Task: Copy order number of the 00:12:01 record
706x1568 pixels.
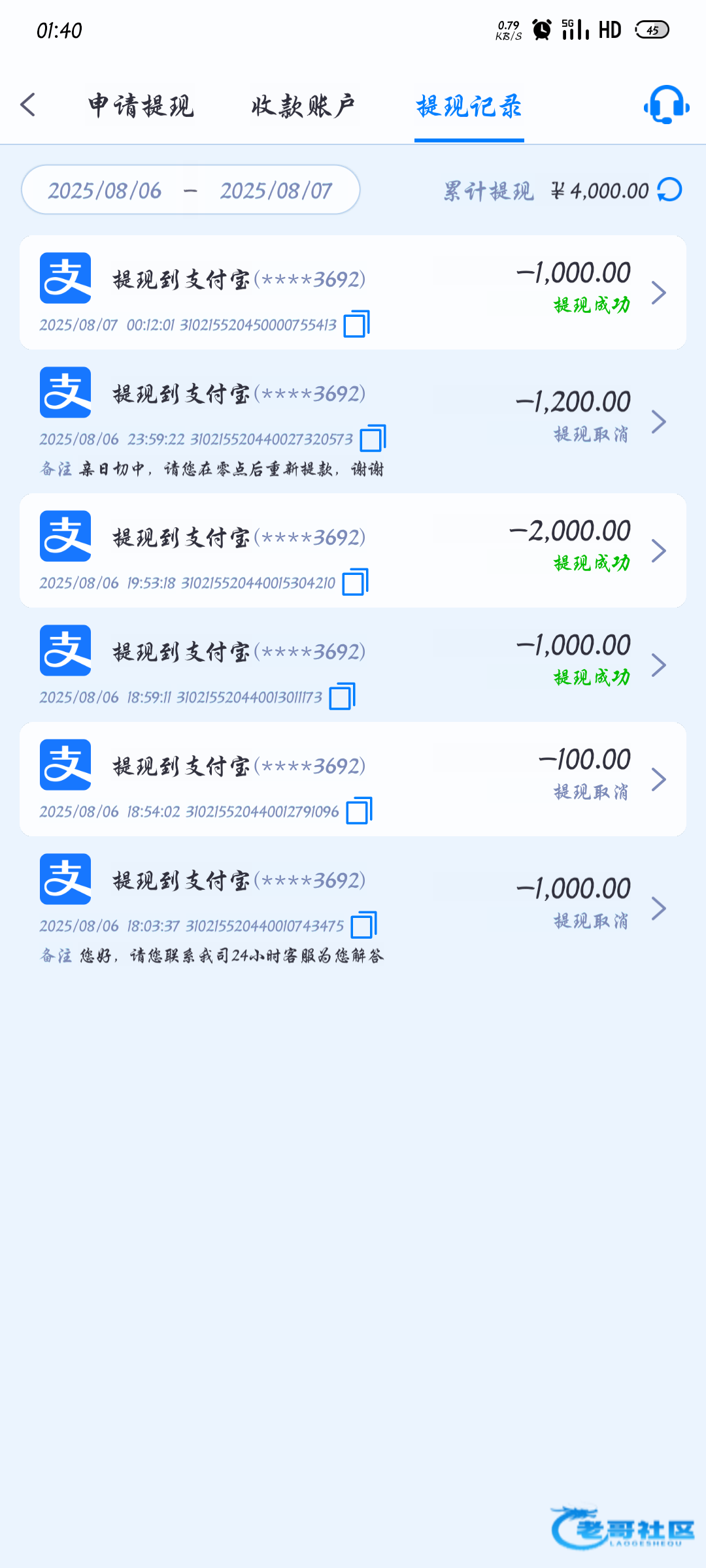Action: pyautogui.click(x=357, y=324)
